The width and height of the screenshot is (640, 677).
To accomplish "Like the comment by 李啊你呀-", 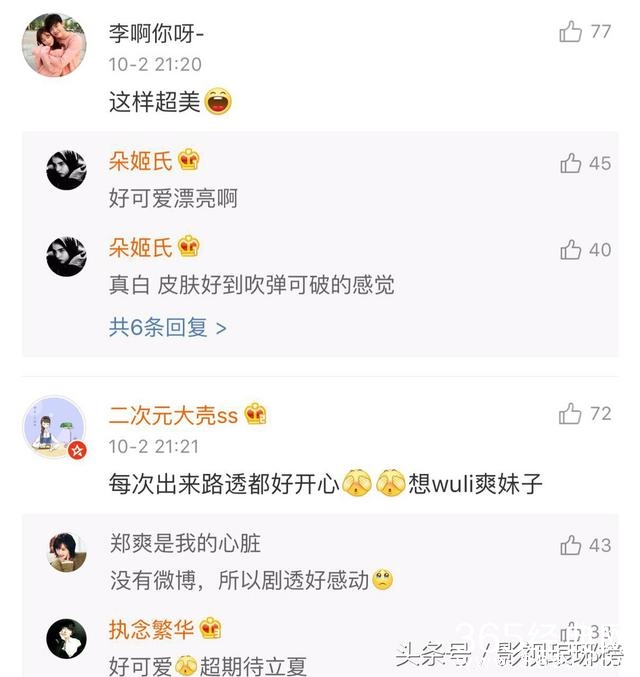I will point(571,32).
